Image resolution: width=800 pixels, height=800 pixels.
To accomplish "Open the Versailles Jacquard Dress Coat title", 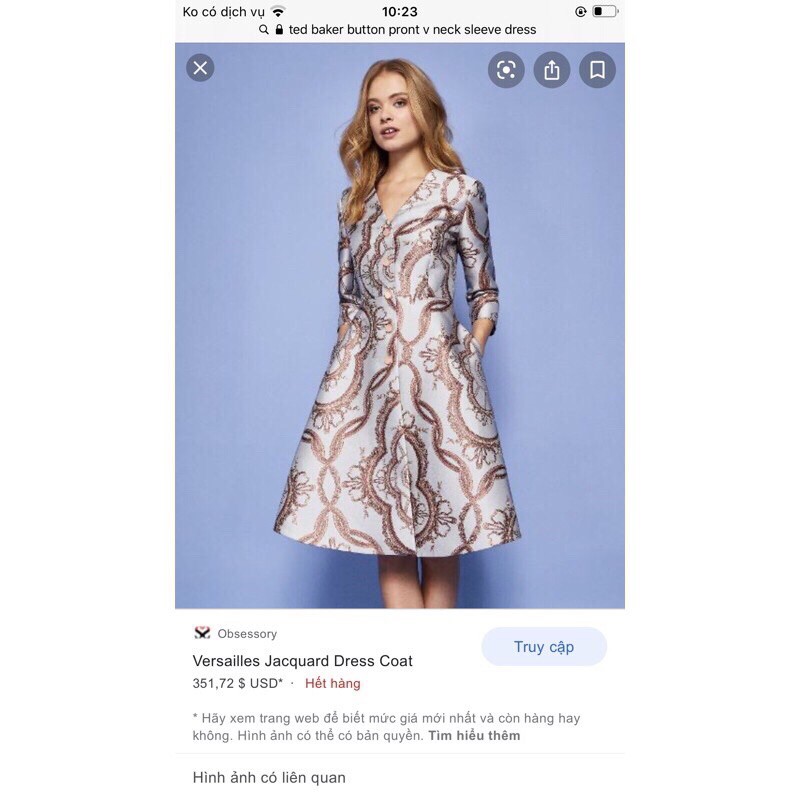I will click(x=302, y=661).
